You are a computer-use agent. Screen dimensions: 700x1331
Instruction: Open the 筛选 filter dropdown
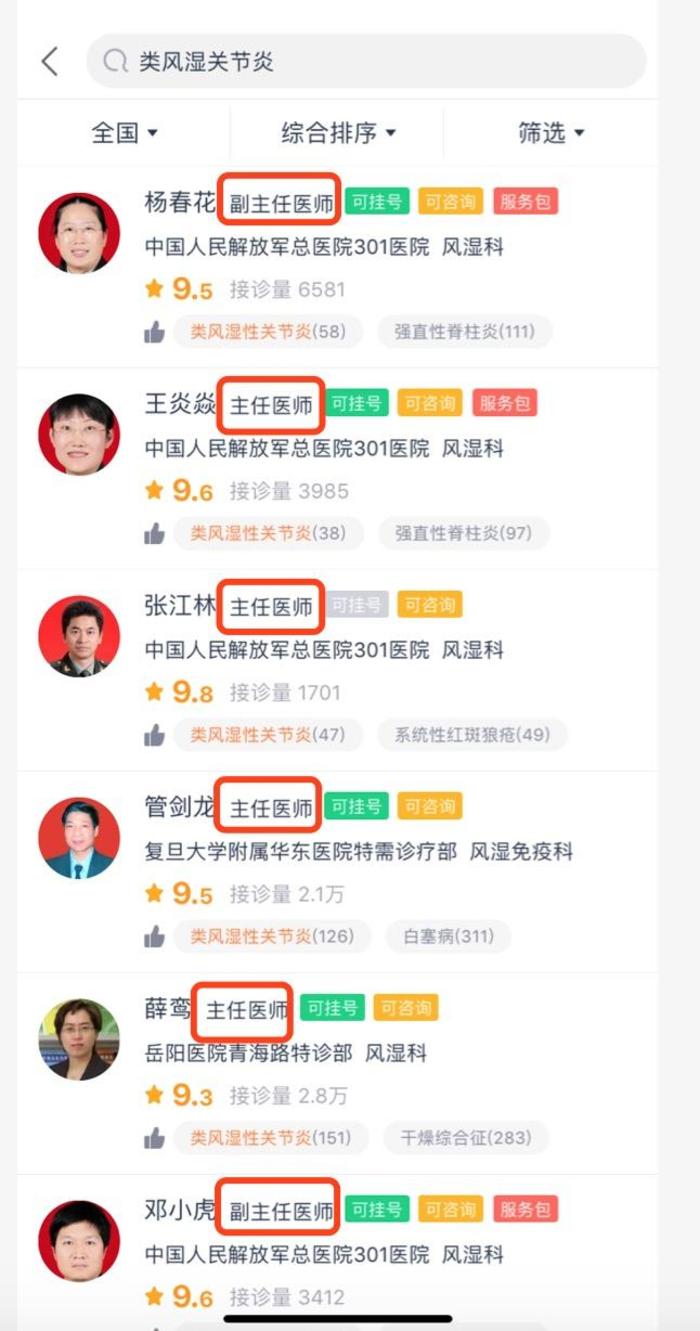pos(550,133)
